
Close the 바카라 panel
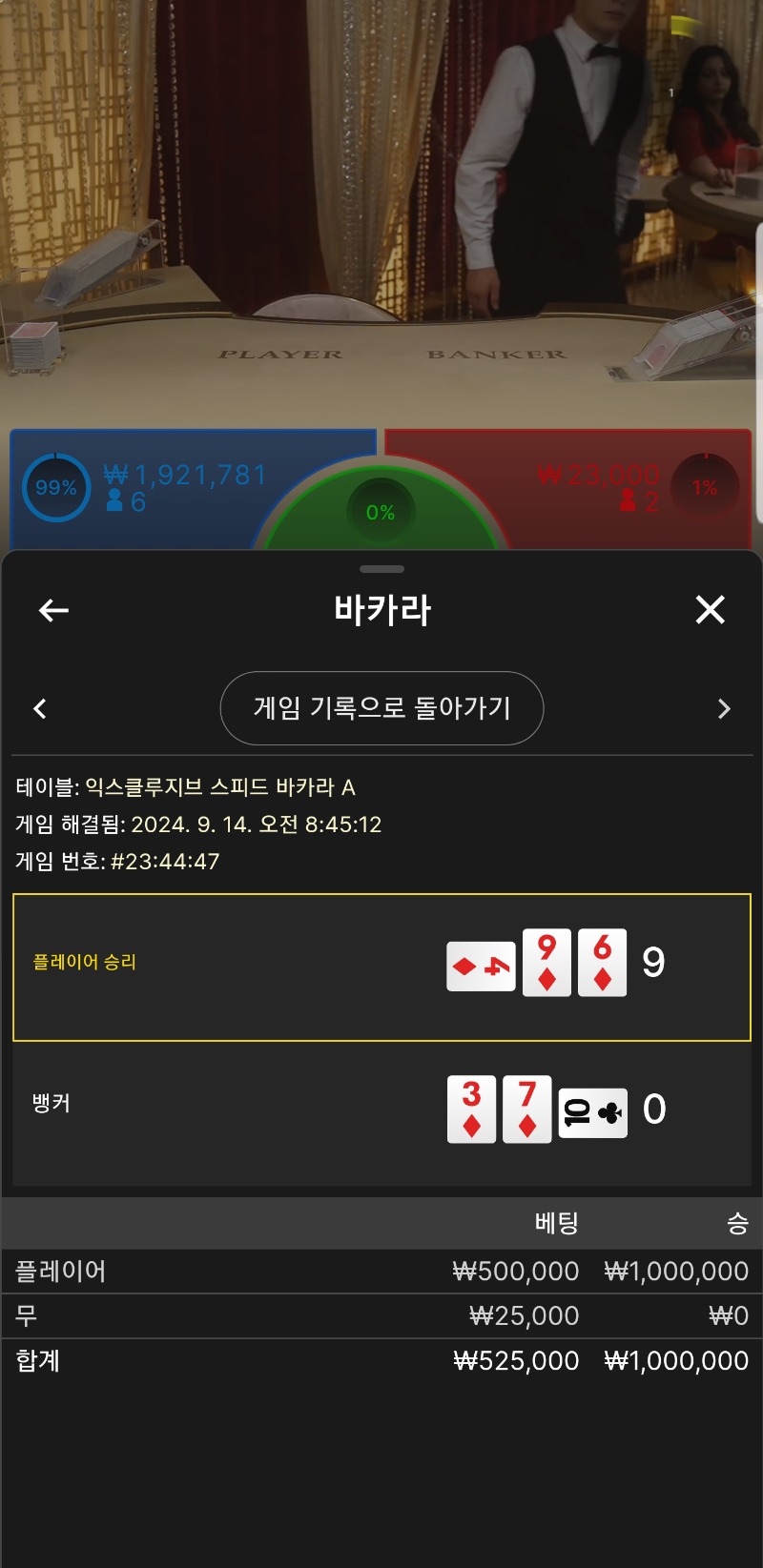pyautogui.click(x=710, y=609)
